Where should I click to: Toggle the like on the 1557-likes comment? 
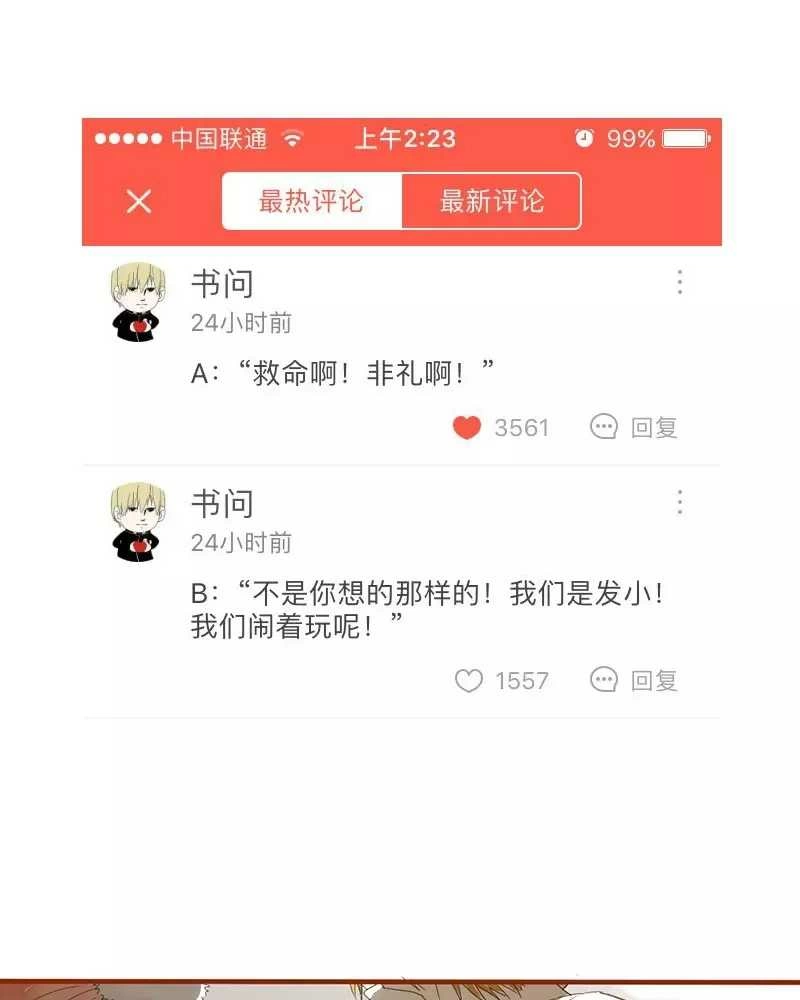tap(468, 681)
